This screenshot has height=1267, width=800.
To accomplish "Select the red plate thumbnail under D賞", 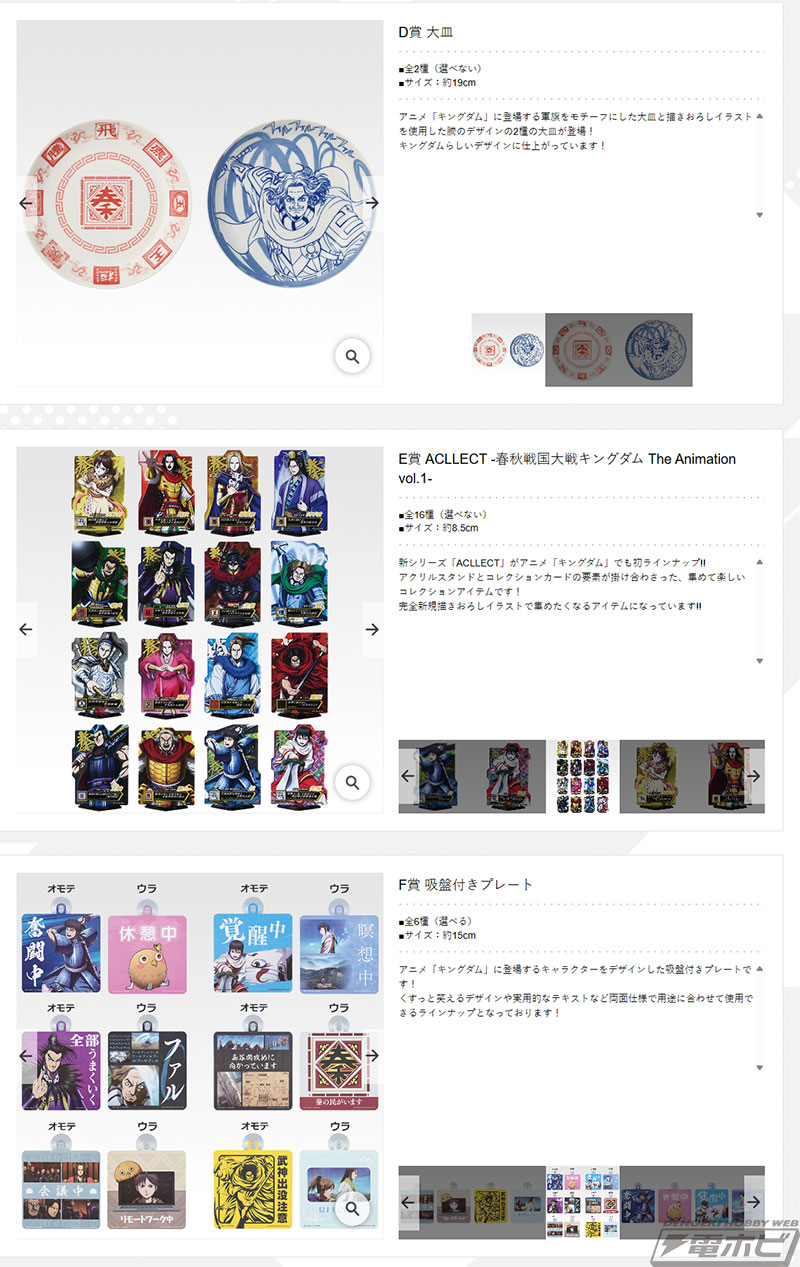I will tap(582, 350).
